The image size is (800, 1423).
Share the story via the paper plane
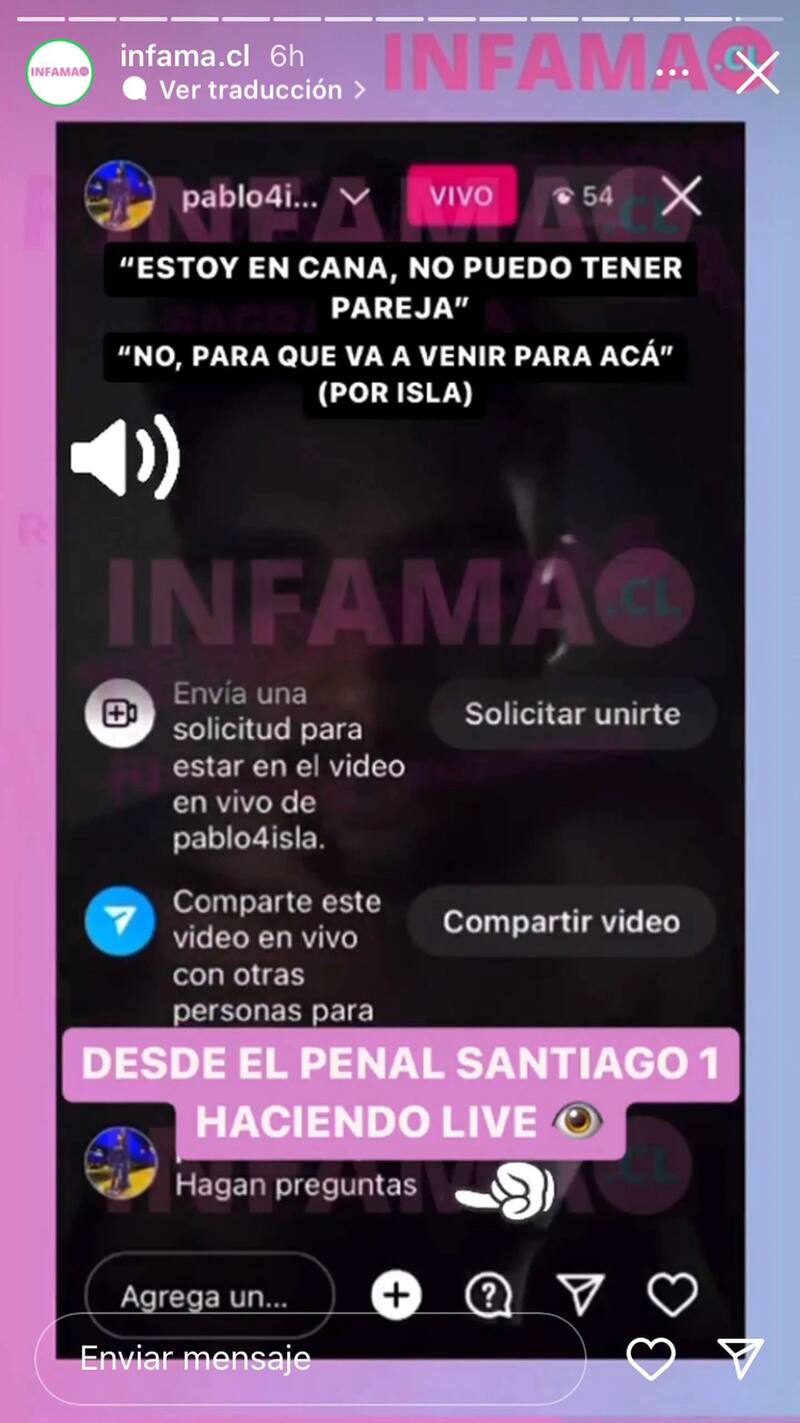coord(741,1358)
